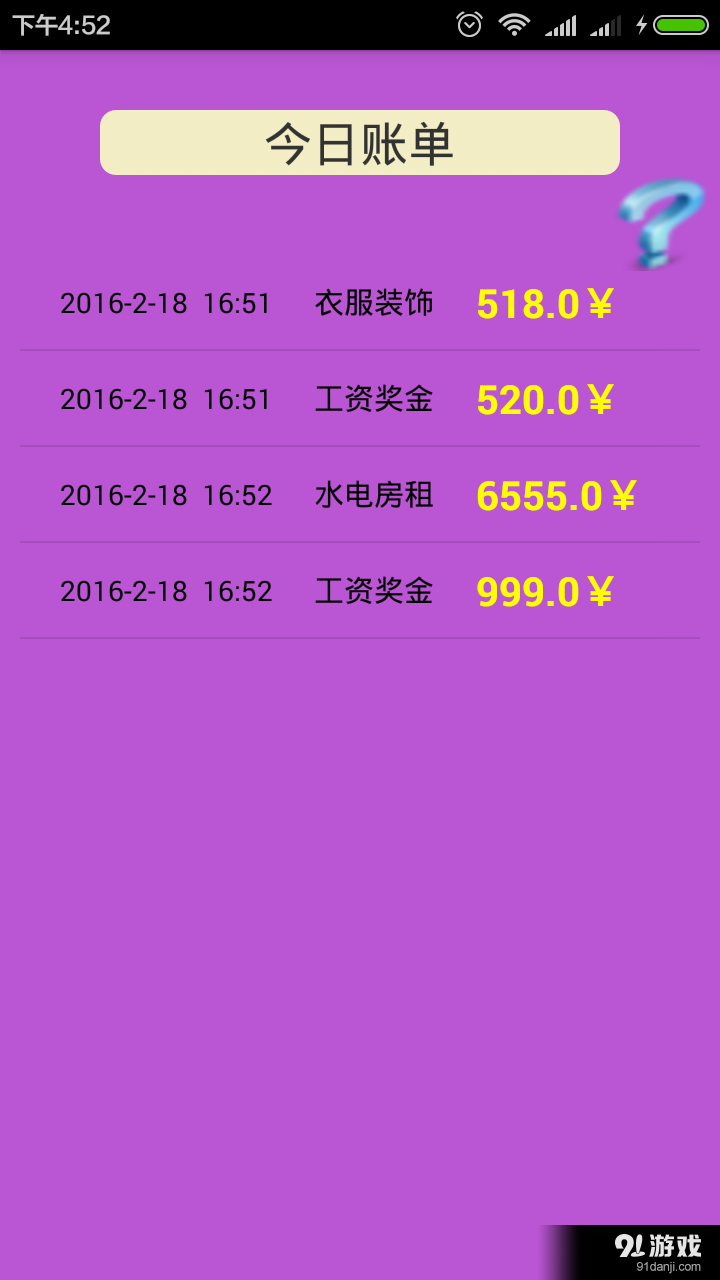Tap the 2016-2-18 16:52 timestamp

(x=165, y=495)
